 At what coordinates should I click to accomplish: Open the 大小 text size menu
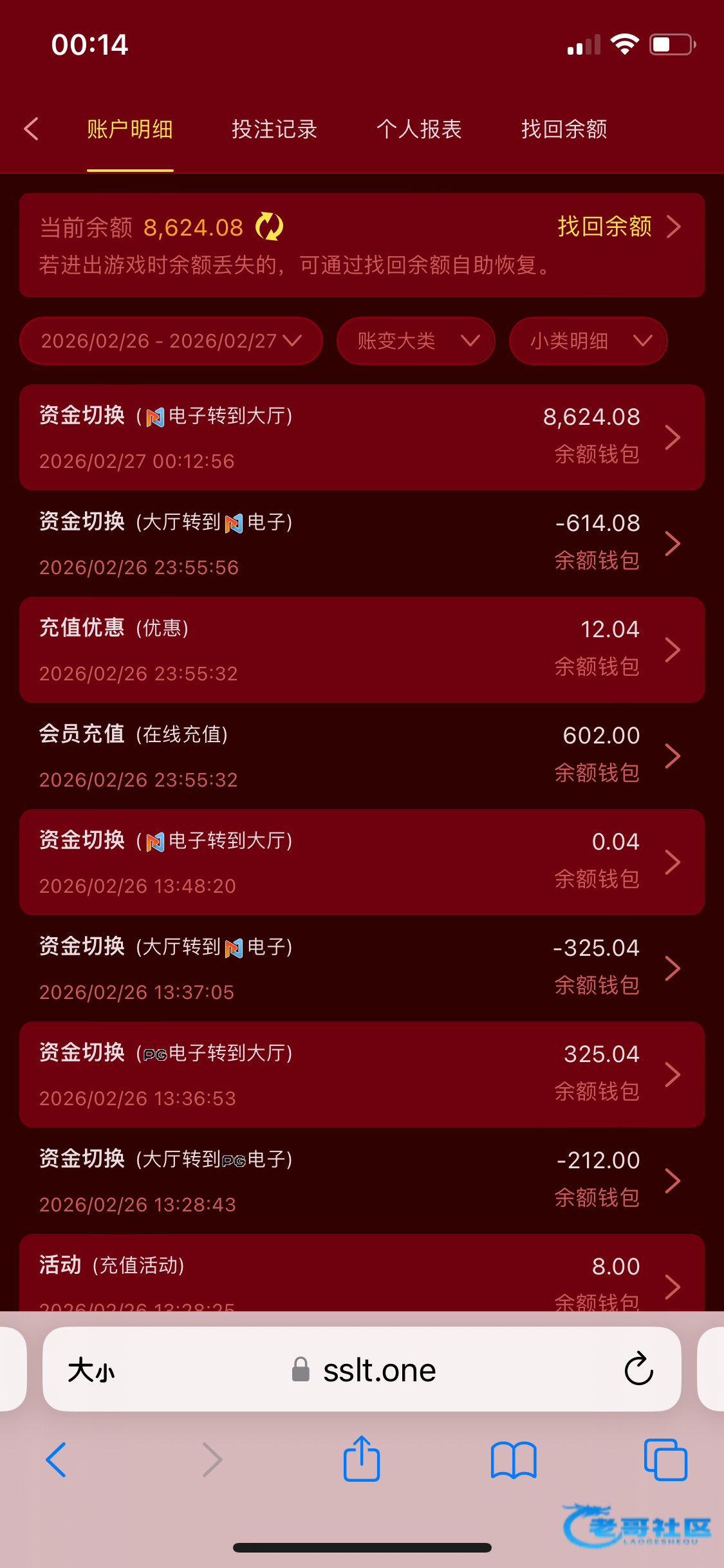[x=91, y=1370]
